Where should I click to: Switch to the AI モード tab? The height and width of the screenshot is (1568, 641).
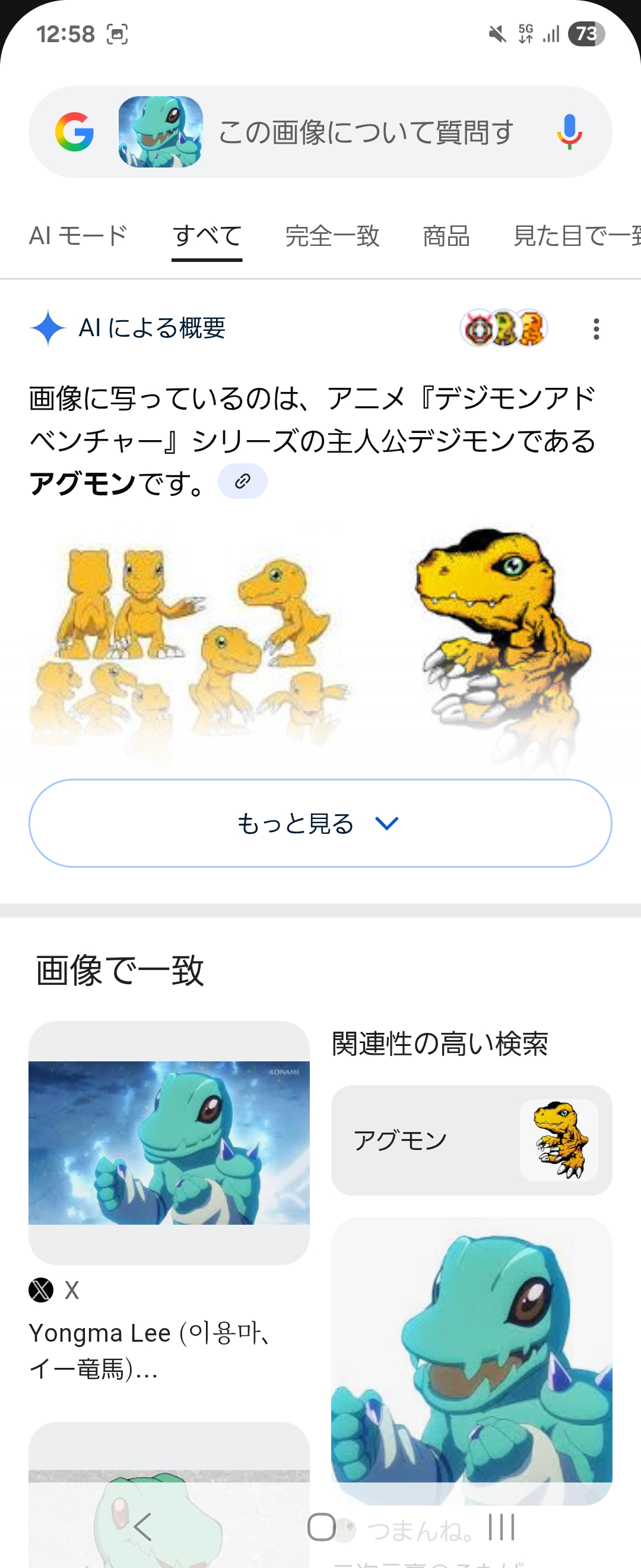pyautogui.click(x=78, y=236)
